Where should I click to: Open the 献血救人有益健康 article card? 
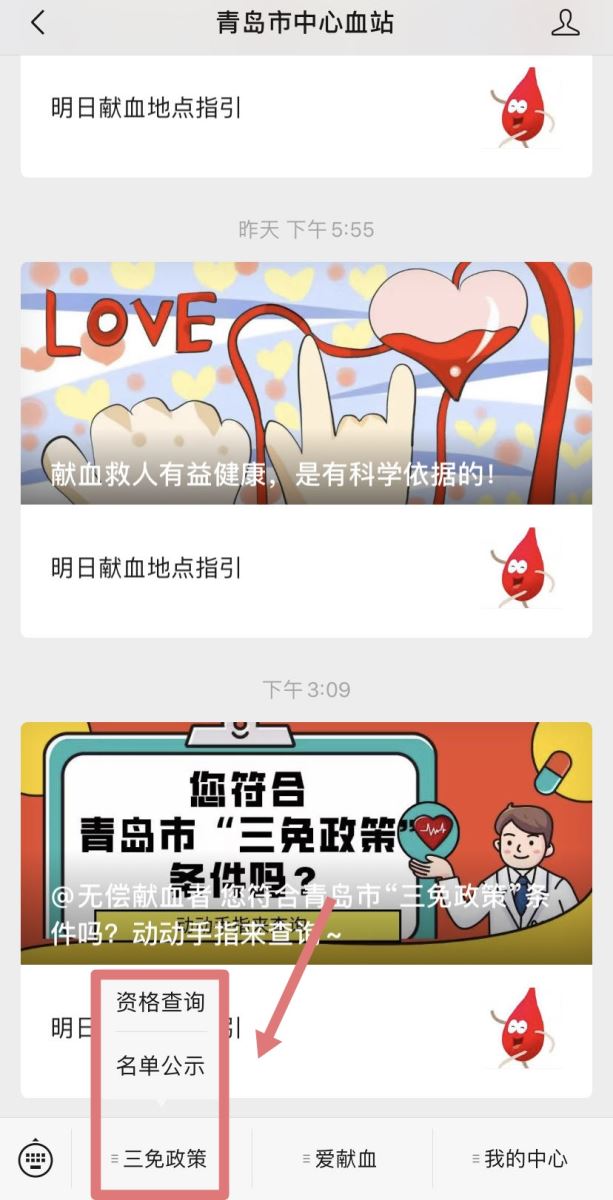(306, 383)
